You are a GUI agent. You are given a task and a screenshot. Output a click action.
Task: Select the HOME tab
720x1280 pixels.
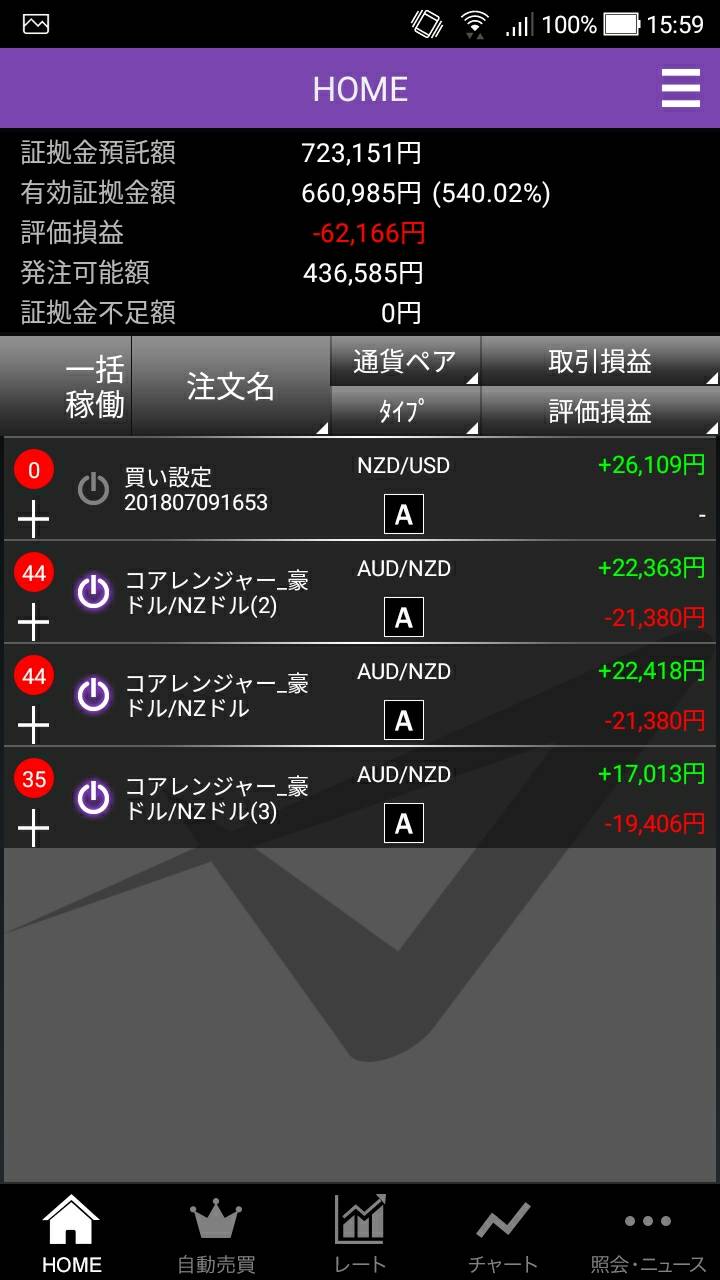(72, 1234)
